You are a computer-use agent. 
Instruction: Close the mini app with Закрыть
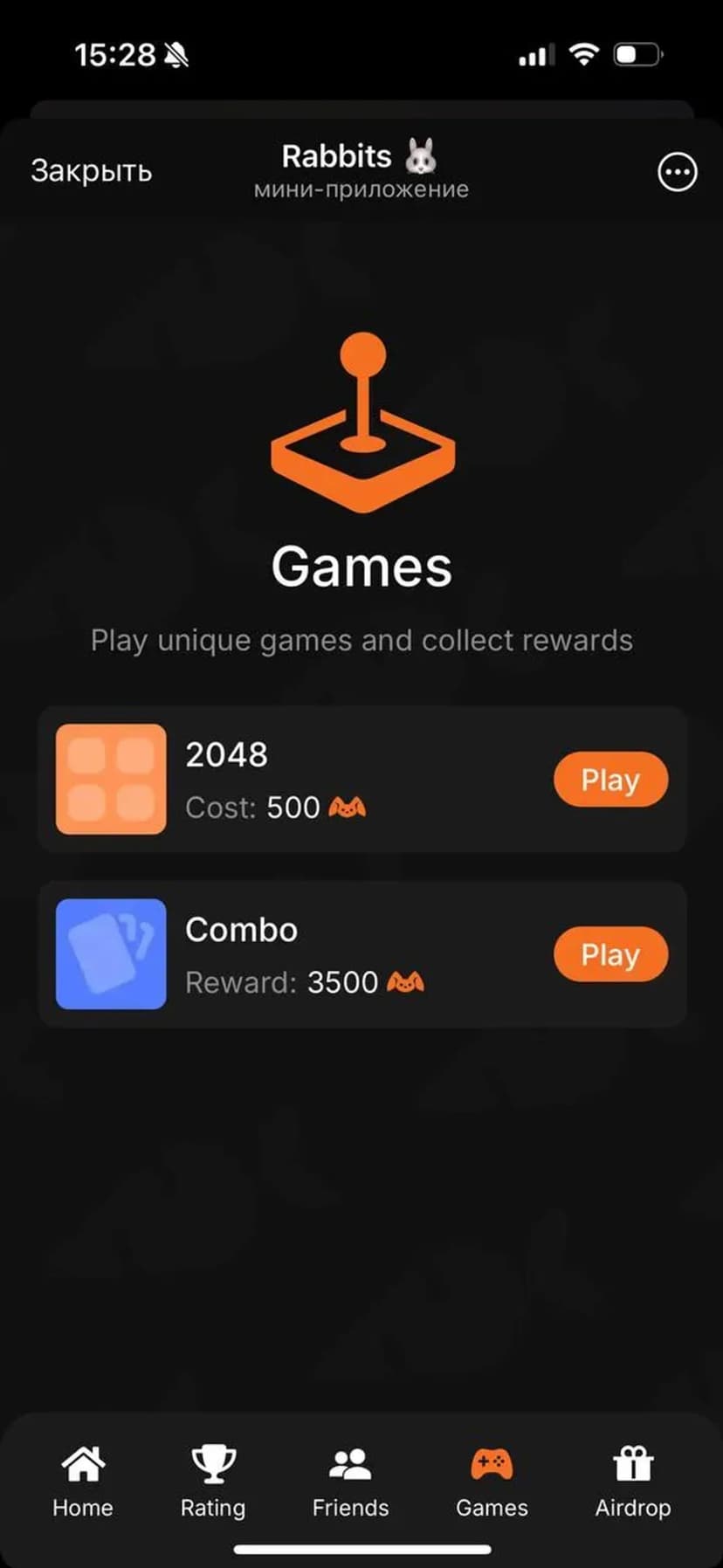pos(92,171)
